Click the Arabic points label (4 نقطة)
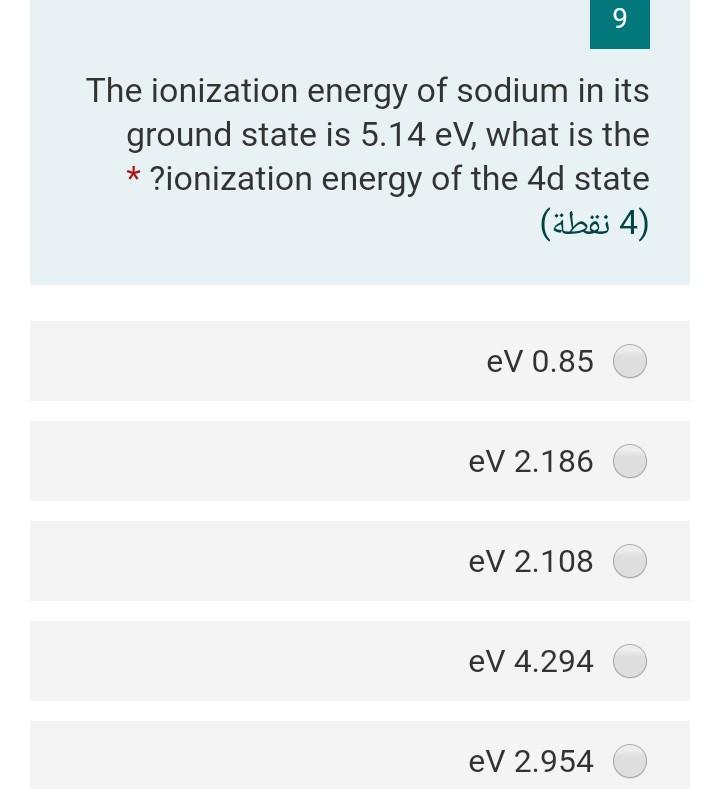 coord(594,222)
